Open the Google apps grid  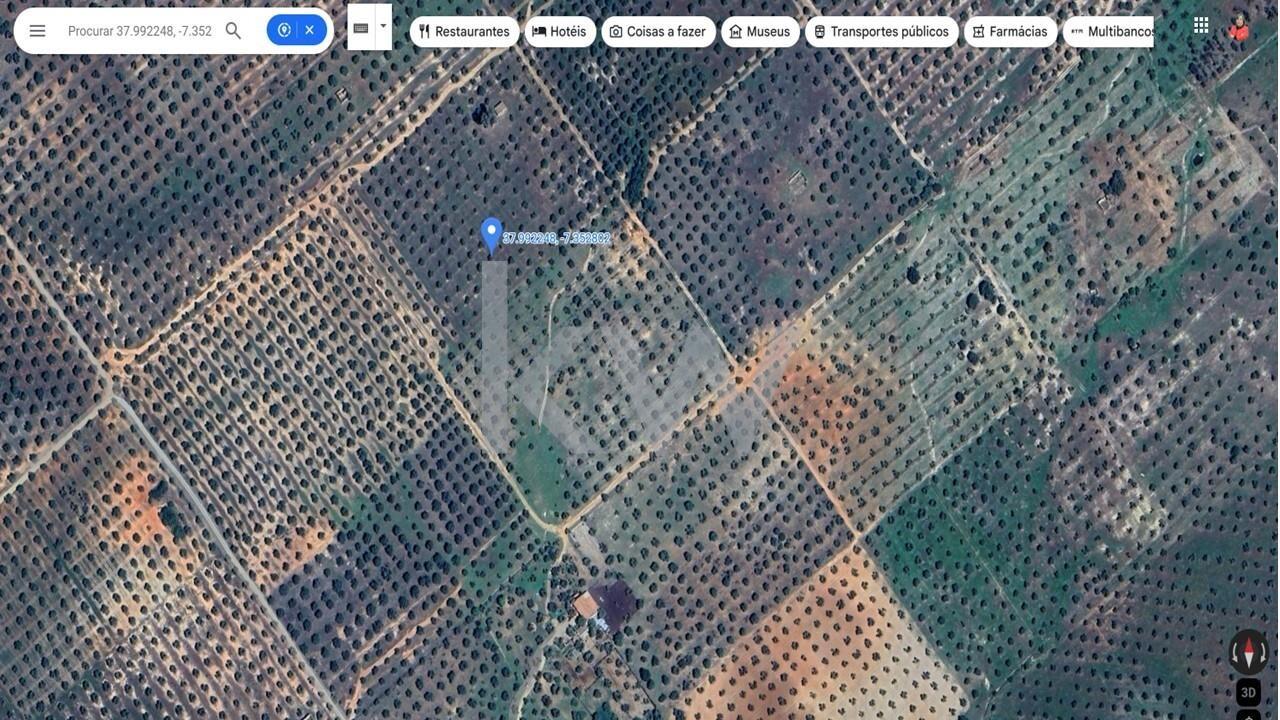(1201, 26)
